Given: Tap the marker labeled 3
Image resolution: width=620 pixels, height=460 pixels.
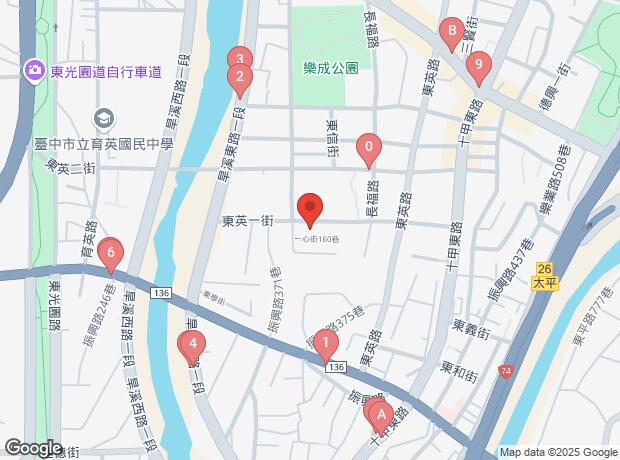Looking at the screenshot, I should click(x=239, y=58).
